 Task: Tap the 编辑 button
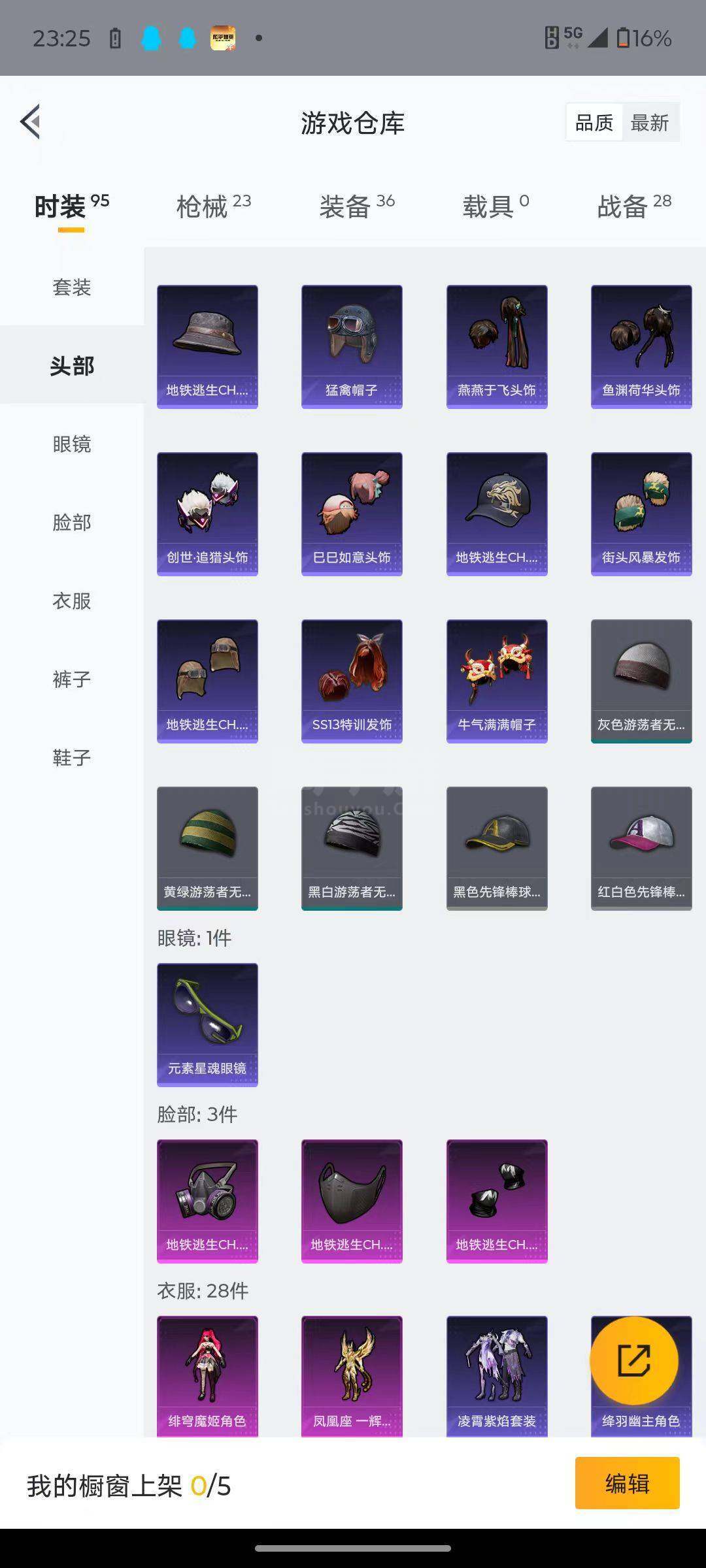(628, 1483)
